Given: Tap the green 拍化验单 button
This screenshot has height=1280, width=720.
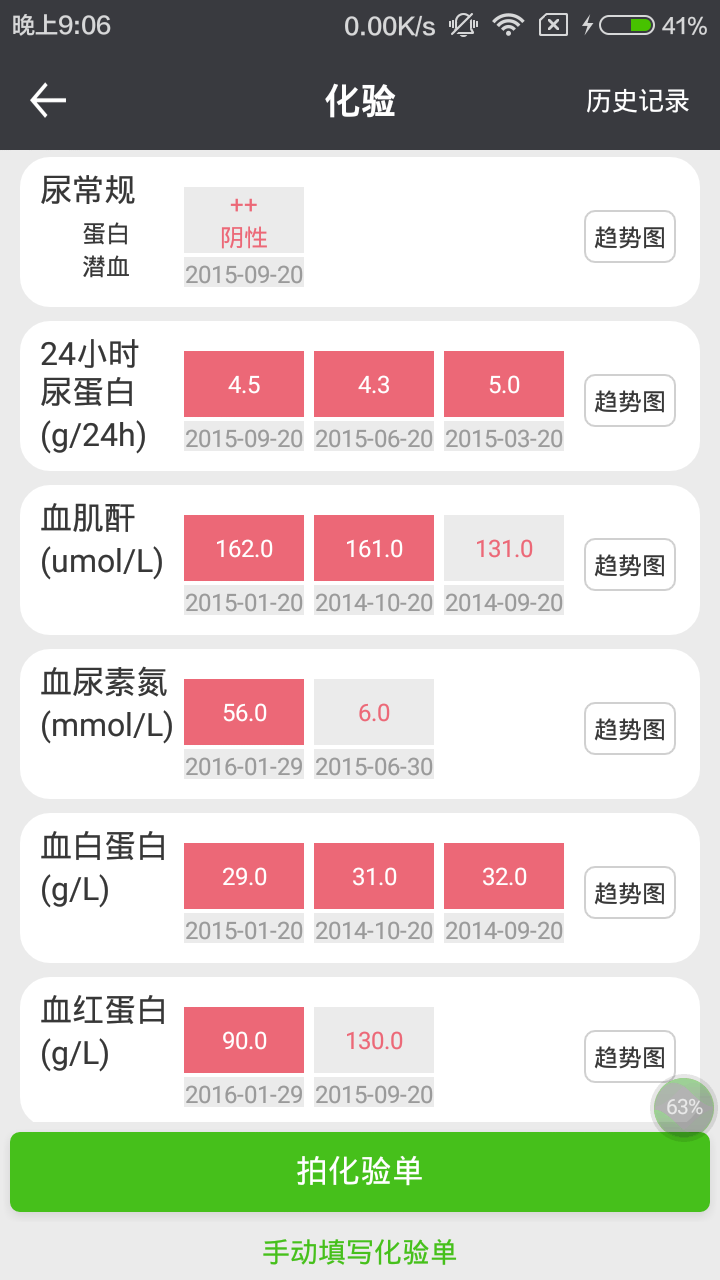Looking at the screenshot, I should [360, 1171].
